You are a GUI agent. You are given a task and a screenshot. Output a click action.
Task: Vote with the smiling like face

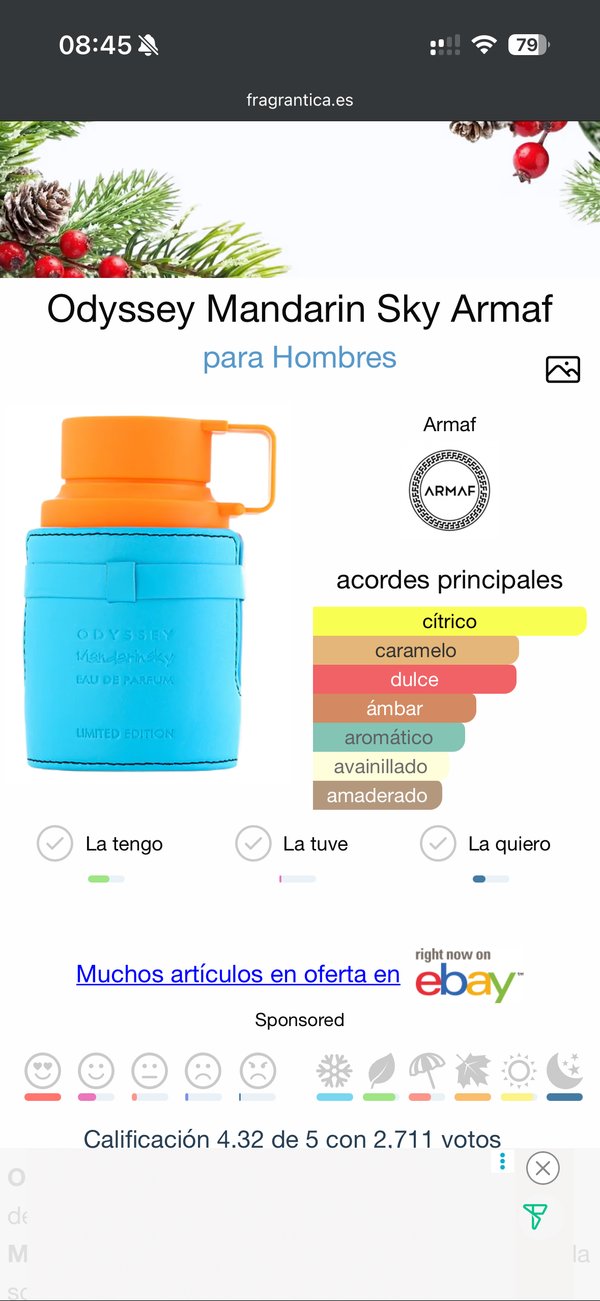point(96,1072)
